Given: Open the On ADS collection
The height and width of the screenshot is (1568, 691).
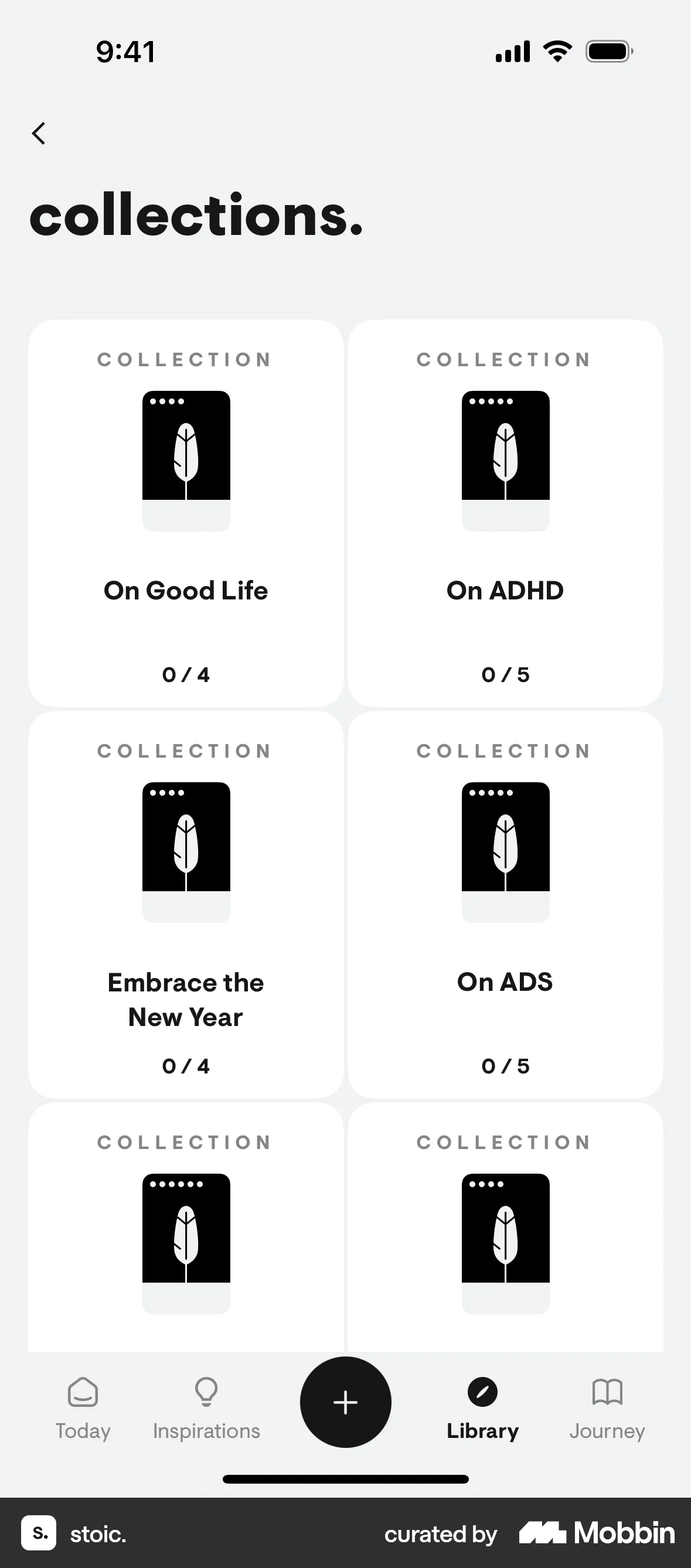Looking at the screenshot, I should (505, 901).
